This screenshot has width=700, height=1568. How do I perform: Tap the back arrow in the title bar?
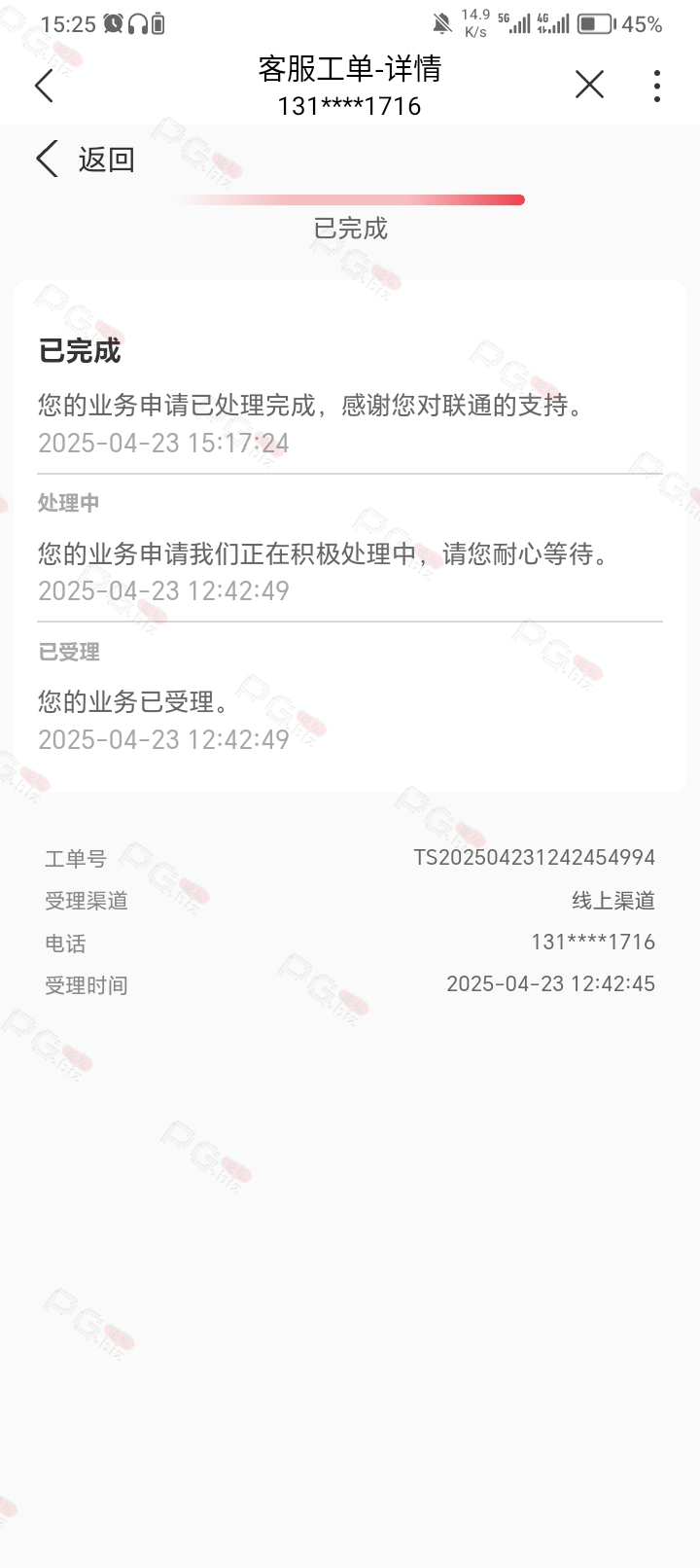[x=44, y=86]
